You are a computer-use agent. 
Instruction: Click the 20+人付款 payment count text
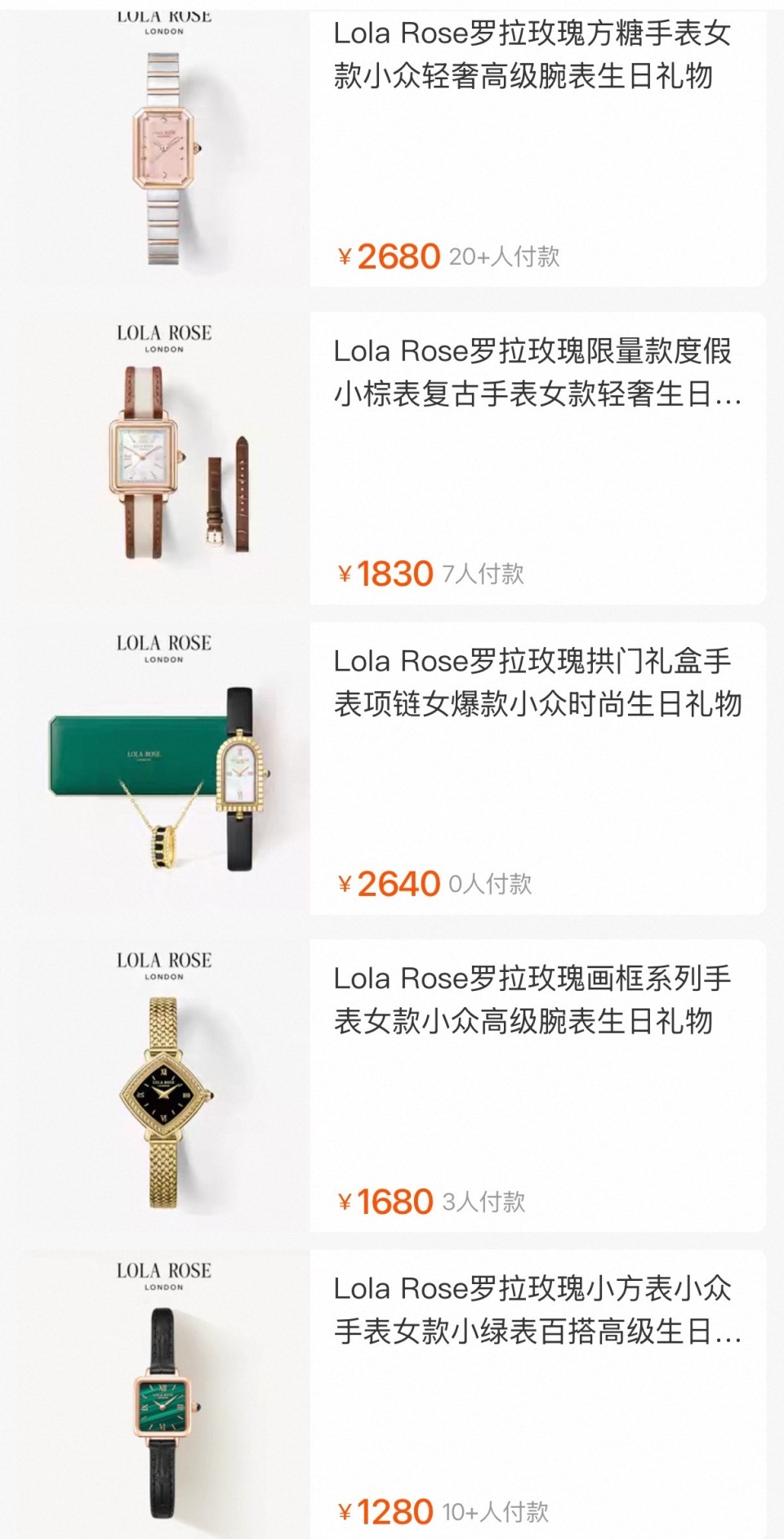coord(506,257)
